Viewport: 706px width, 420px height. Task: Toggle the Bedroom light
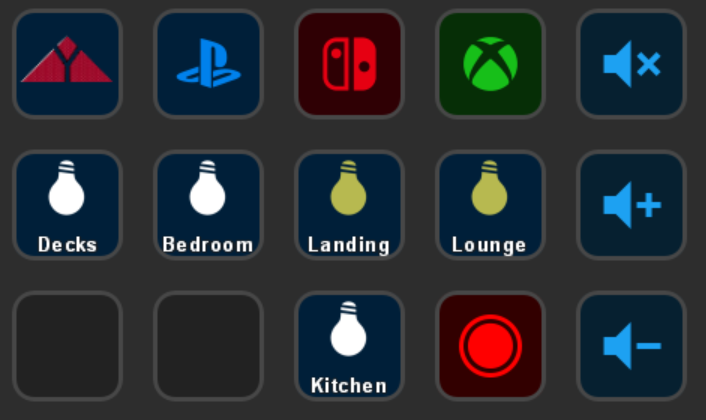tap(208, 205)
